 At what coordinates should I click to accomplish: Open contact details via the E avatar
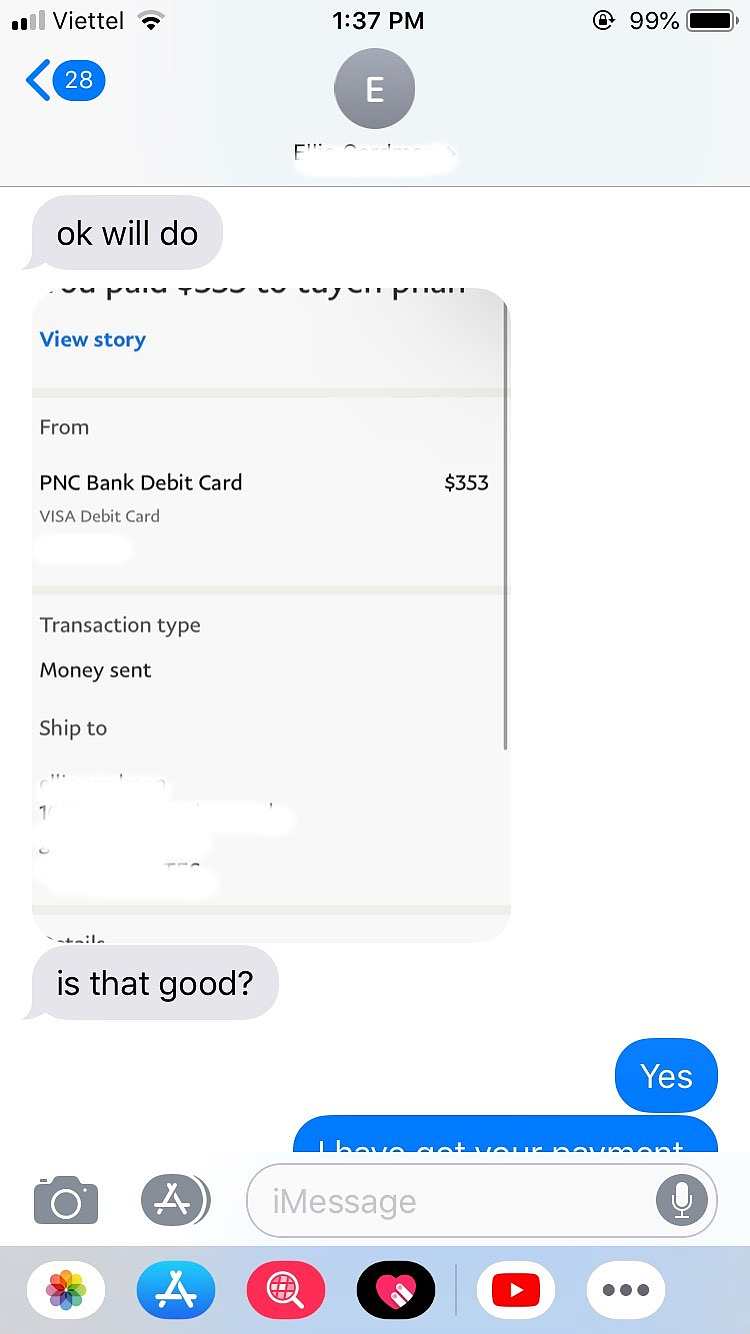(x=374, y=90)
